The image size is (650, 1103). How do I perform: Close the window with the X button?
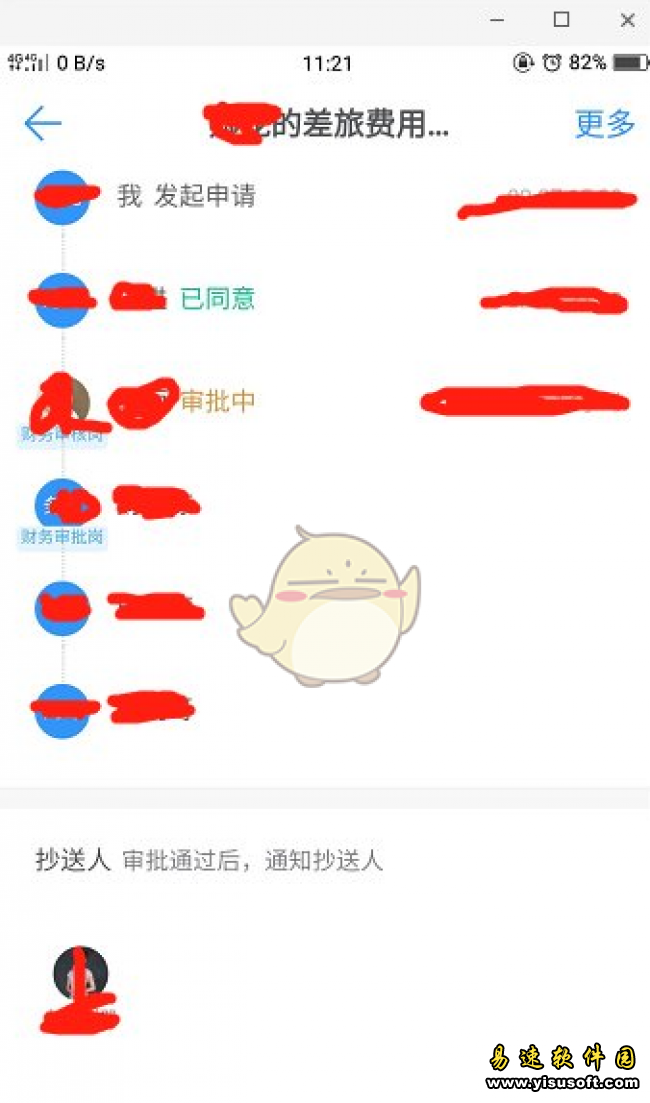click(x=627, y=19)
